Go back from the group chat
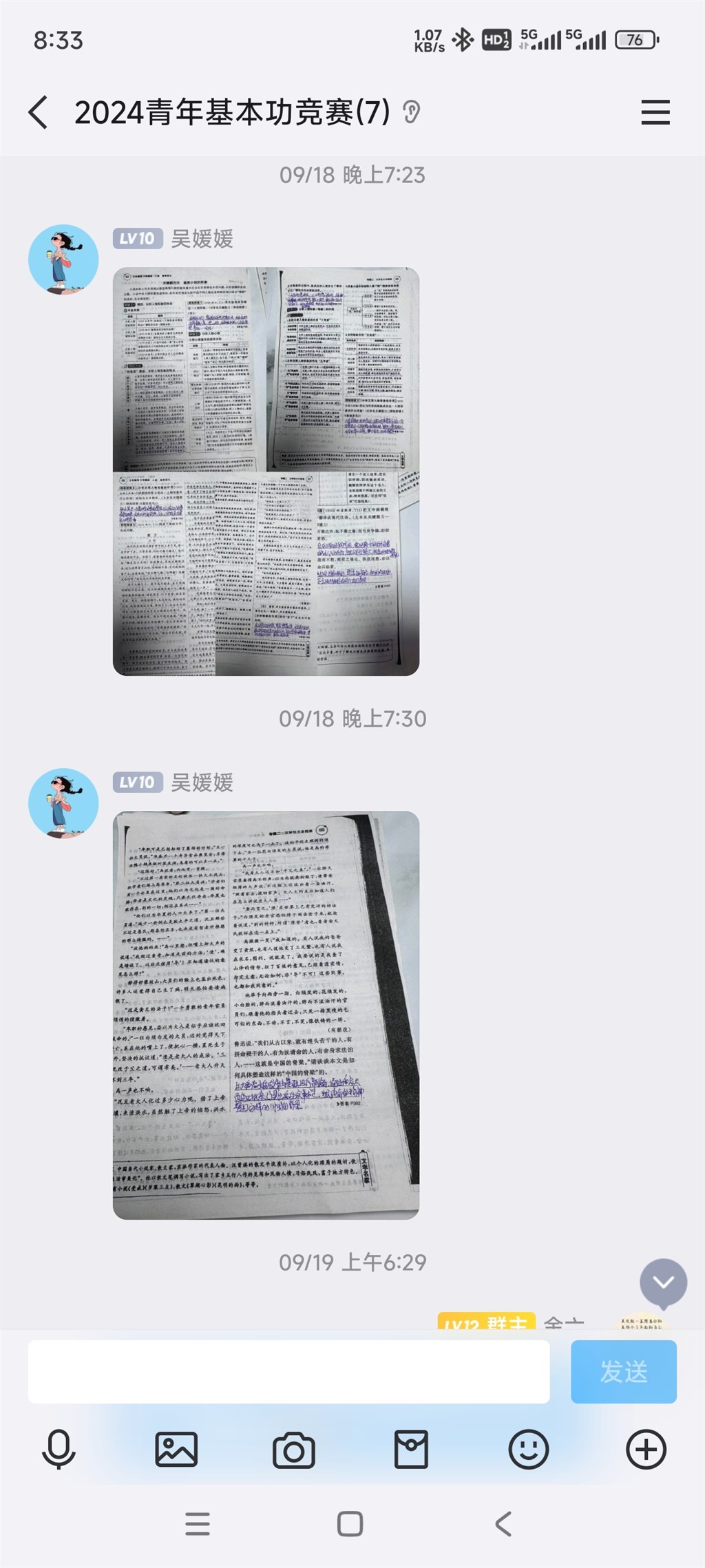Viewport: 705px width, 1568px height. [39, 112]
